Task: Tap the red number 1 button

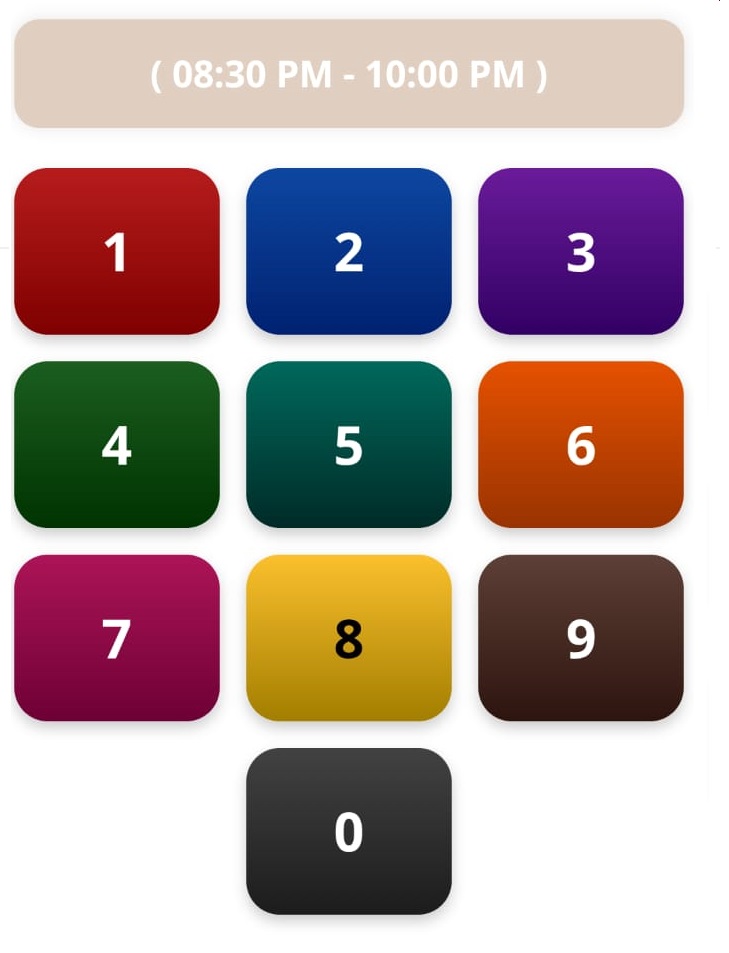Action: 116,251
